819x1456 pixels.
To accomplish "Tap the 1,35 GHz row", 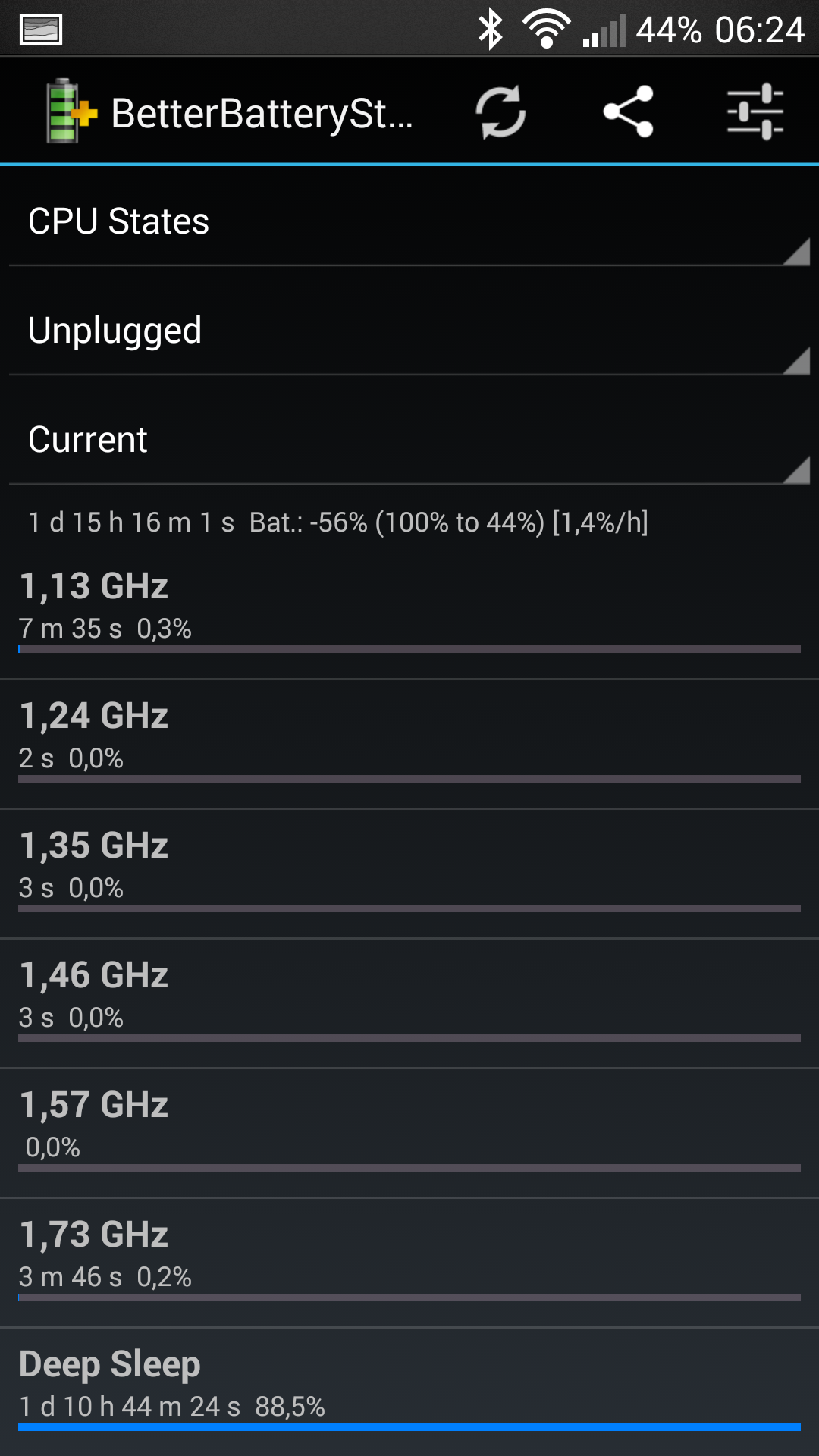I will (x=409, y=874).
